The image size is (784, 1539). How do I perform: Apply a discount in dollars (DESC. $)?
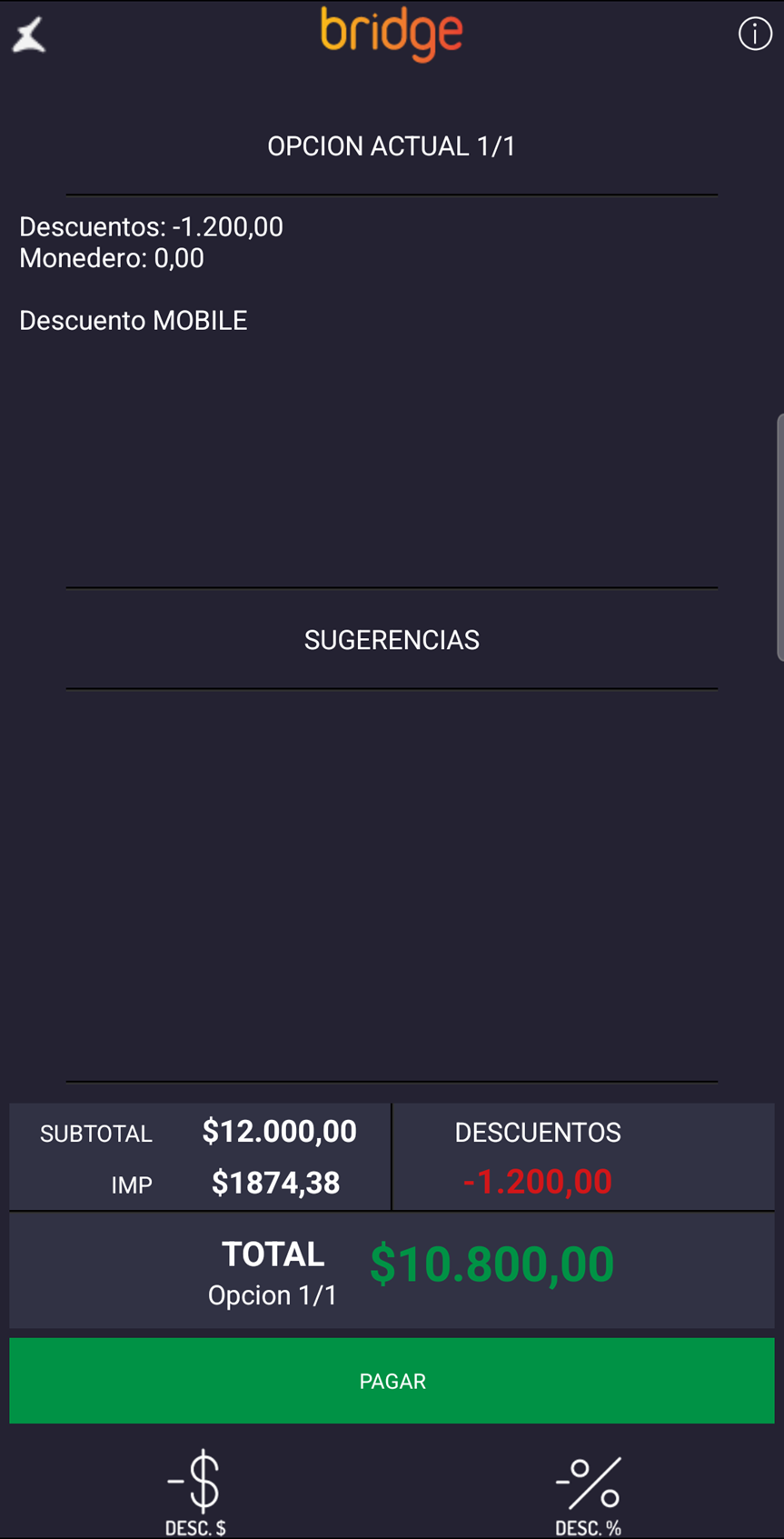[x=195, y=1491]
